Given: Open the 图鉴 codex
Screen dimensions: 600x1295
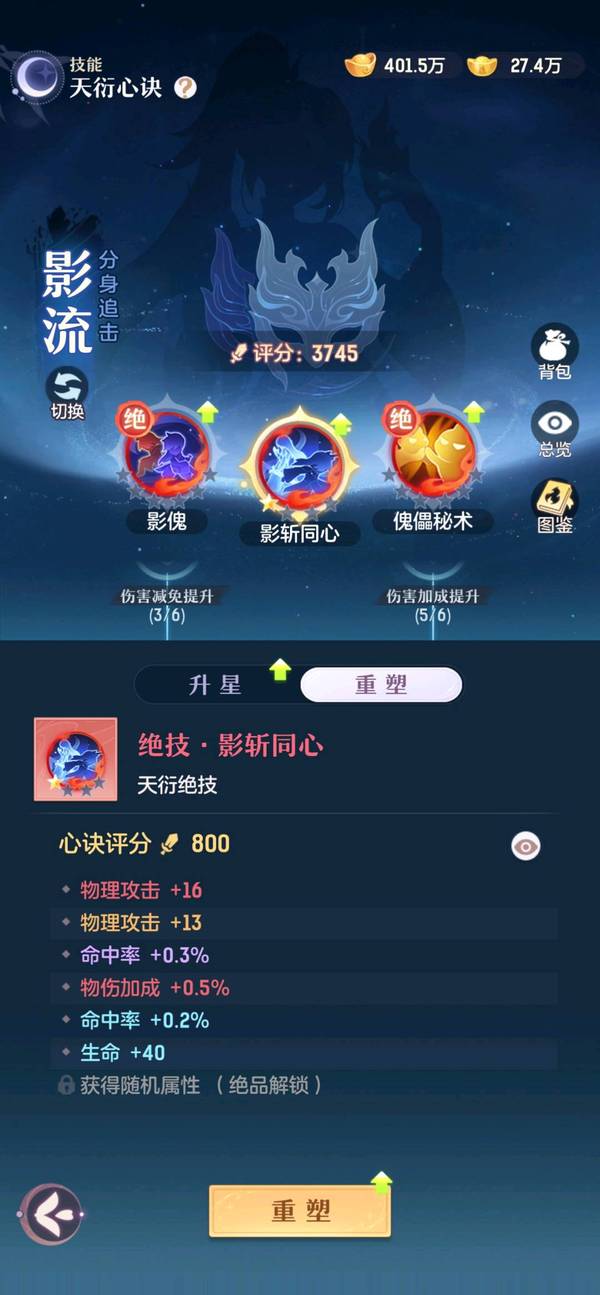Looking at the screenshot, I should coord(554,504).
